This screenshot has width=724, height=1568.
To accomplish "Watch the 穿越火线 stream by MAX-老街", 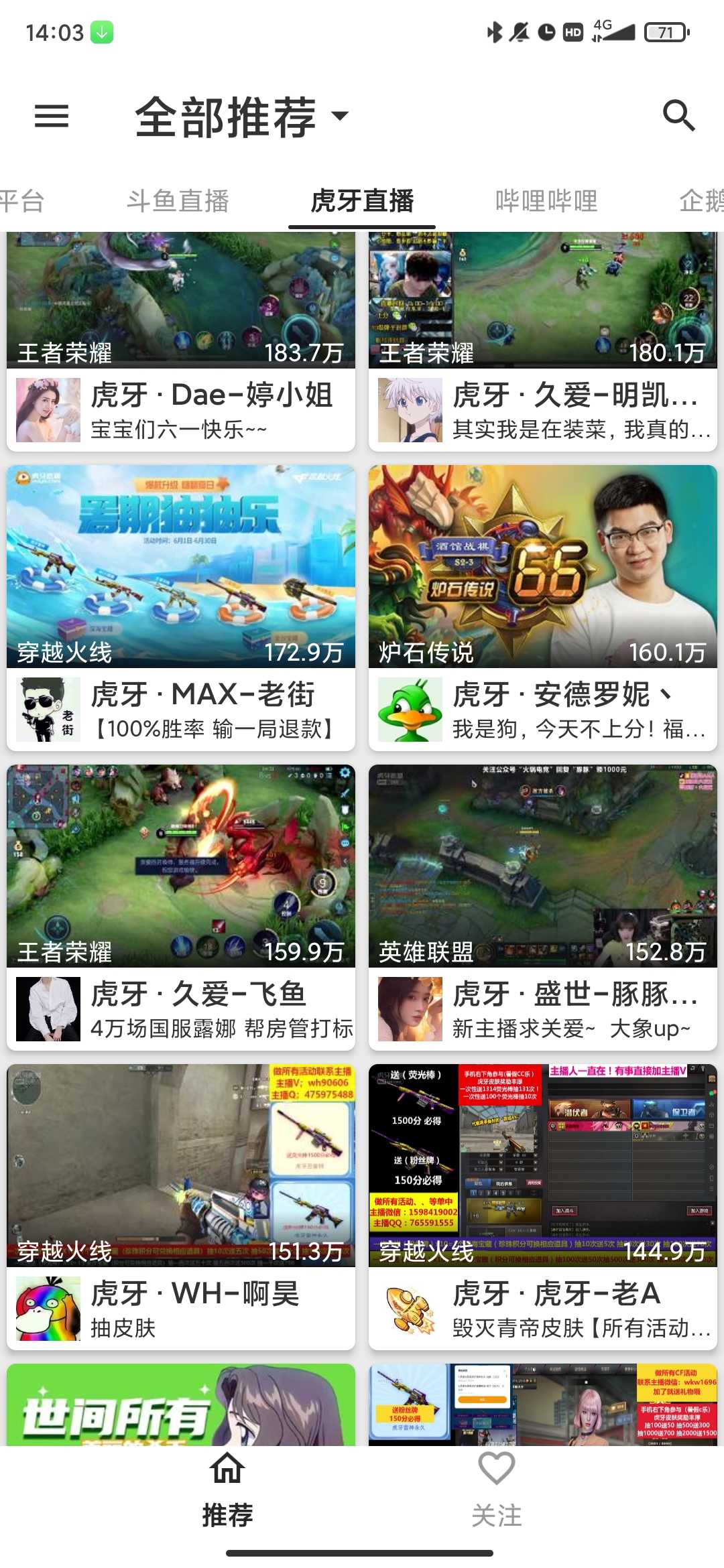I will coord(181,606).
